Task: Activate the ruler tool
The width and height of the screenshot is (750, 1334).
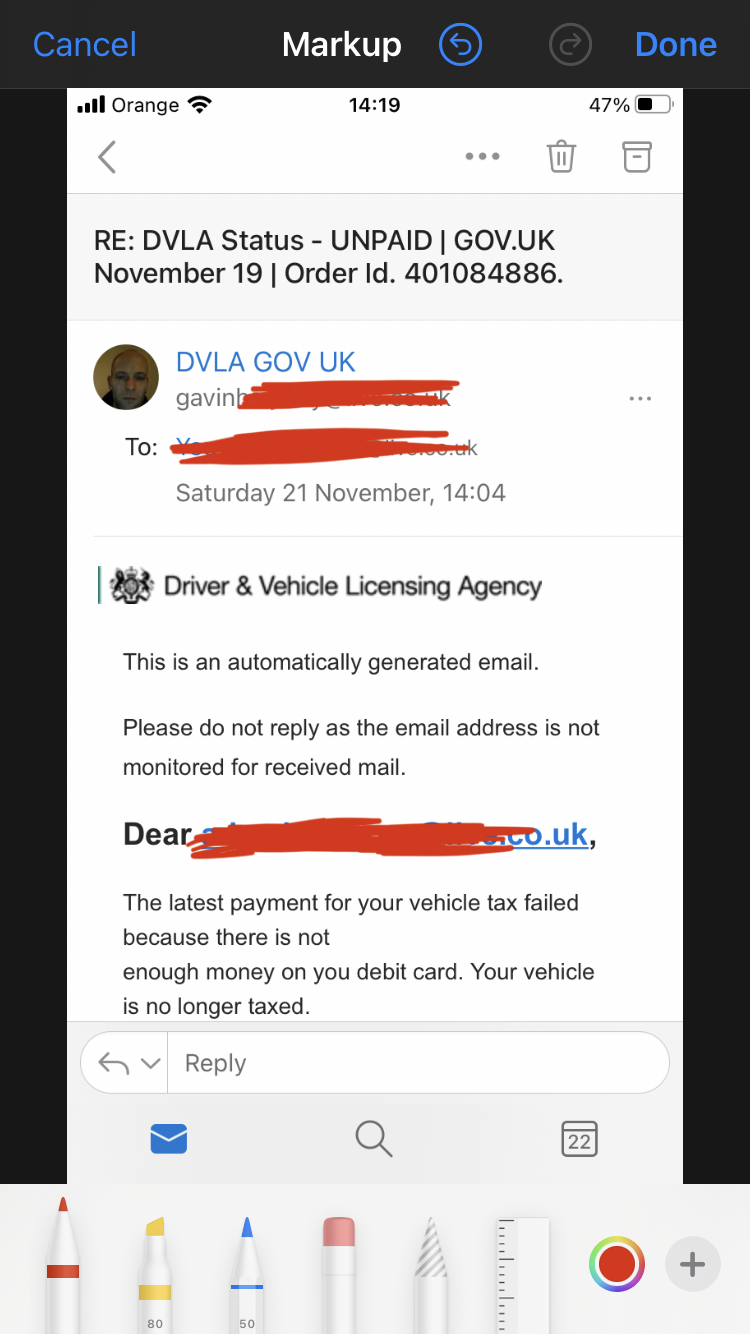Action: pos(523,1275)
